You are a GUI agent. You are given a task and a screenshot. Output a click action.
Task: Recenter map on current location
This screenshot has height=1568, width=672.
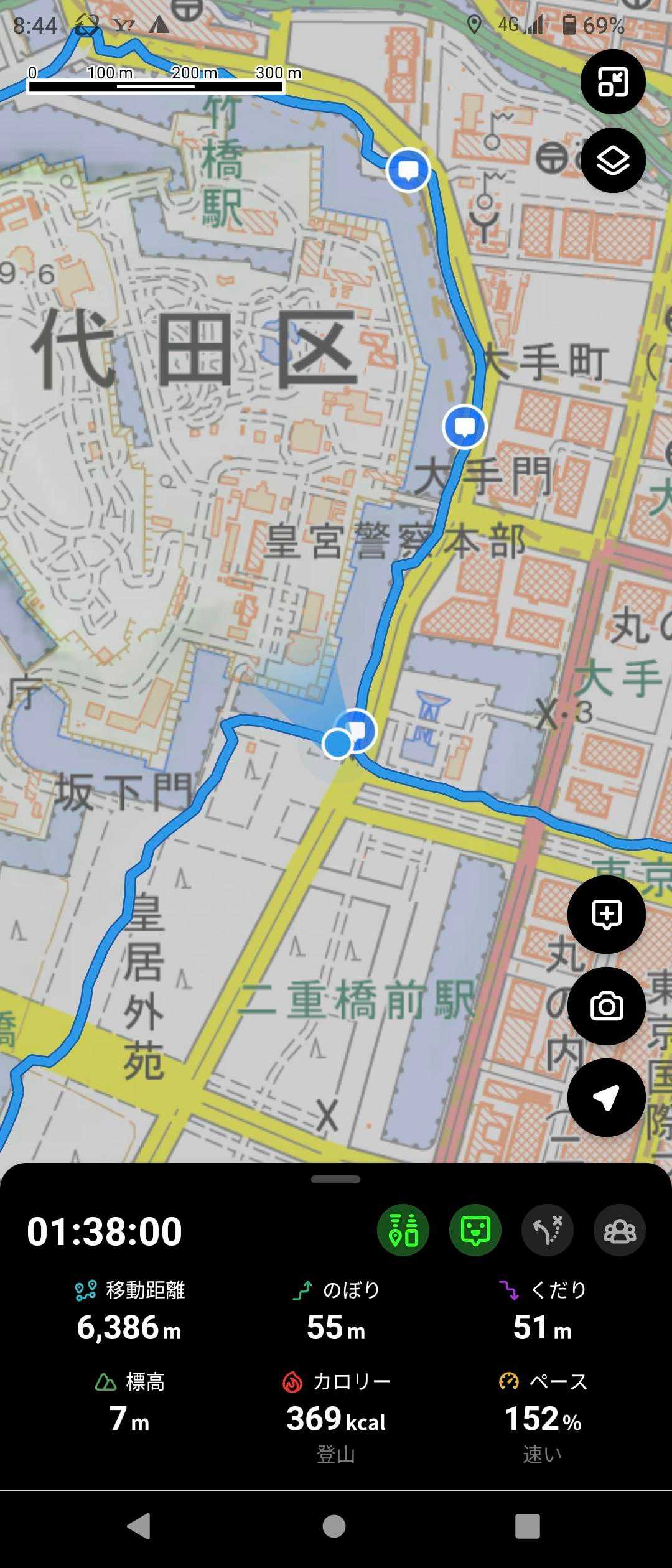pyautogui.click(x=607, y=1098)
